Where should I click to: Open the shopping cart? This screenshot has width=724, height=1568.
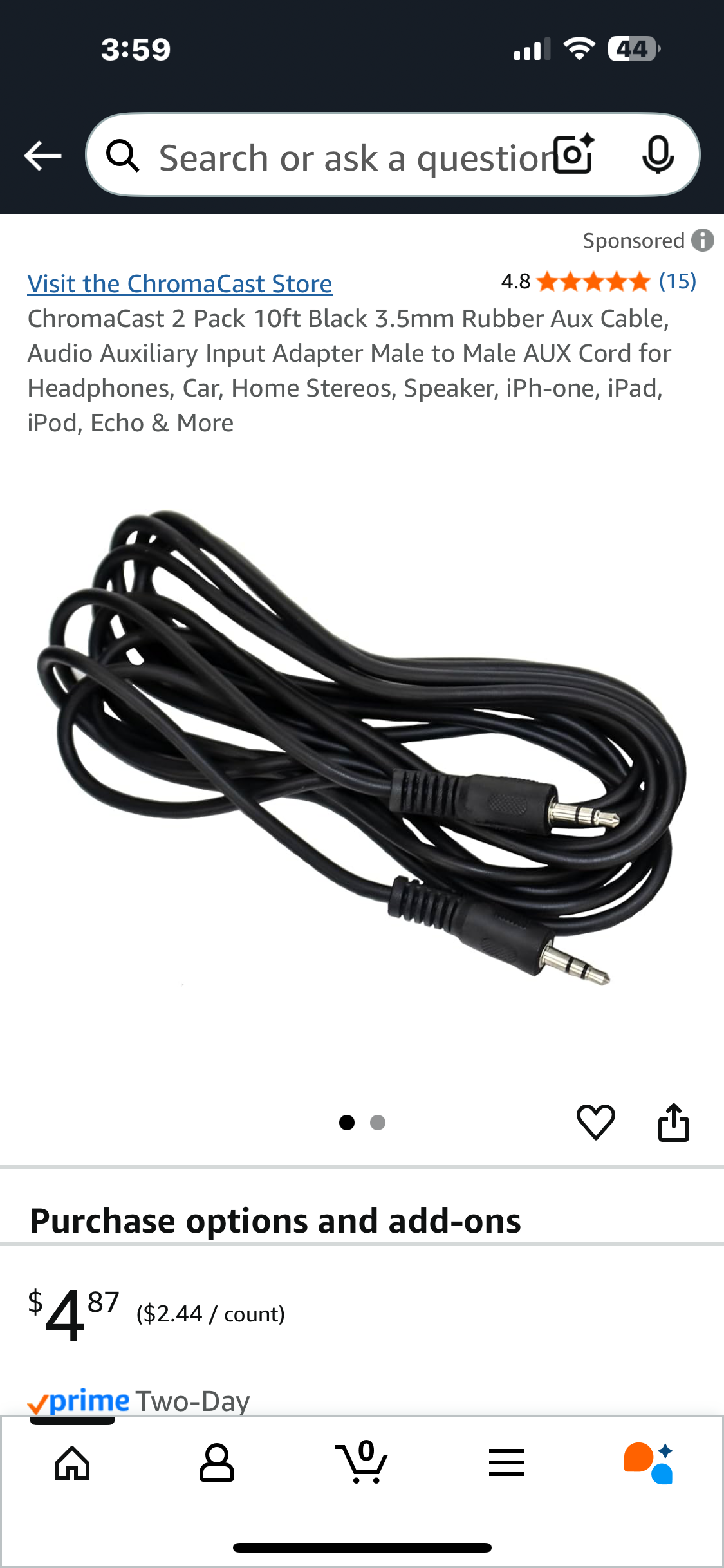click(x=362, y=1462)
